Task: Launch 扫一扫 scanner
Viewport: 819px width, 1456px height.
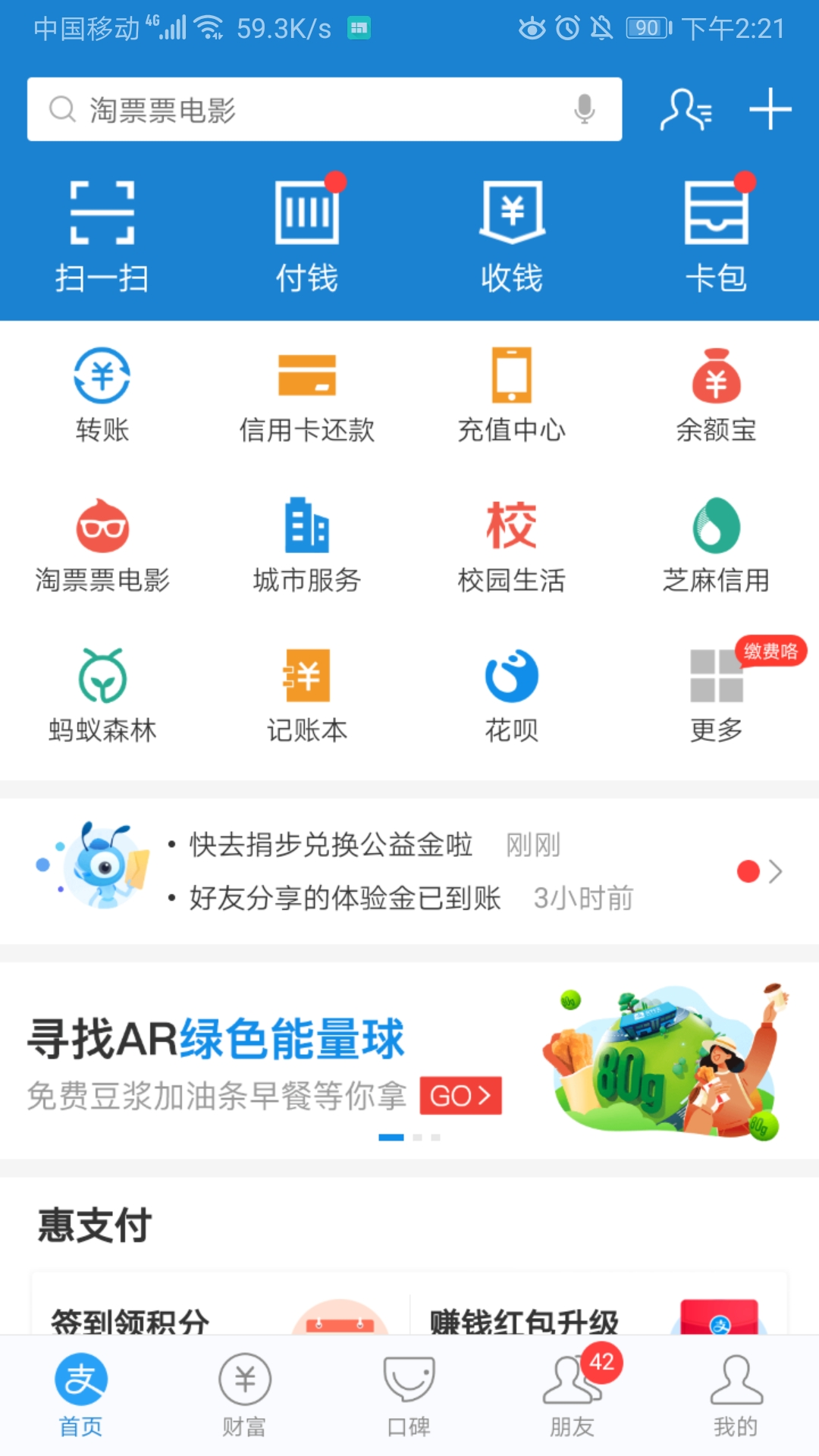Action: [x=102, y=235]
